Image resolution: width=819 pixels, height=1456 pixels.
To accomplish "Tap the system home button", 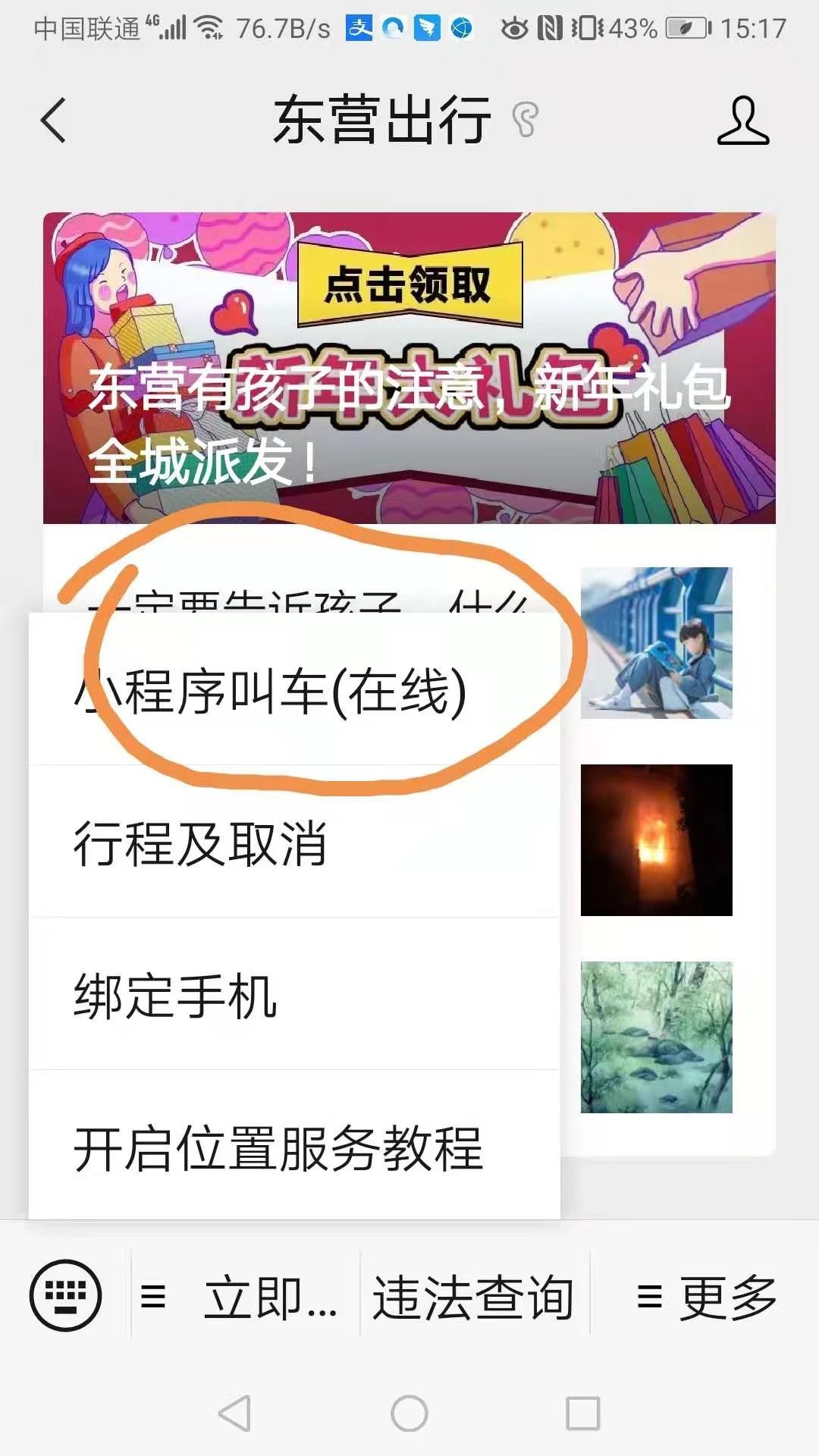I will pos(409,1414).
